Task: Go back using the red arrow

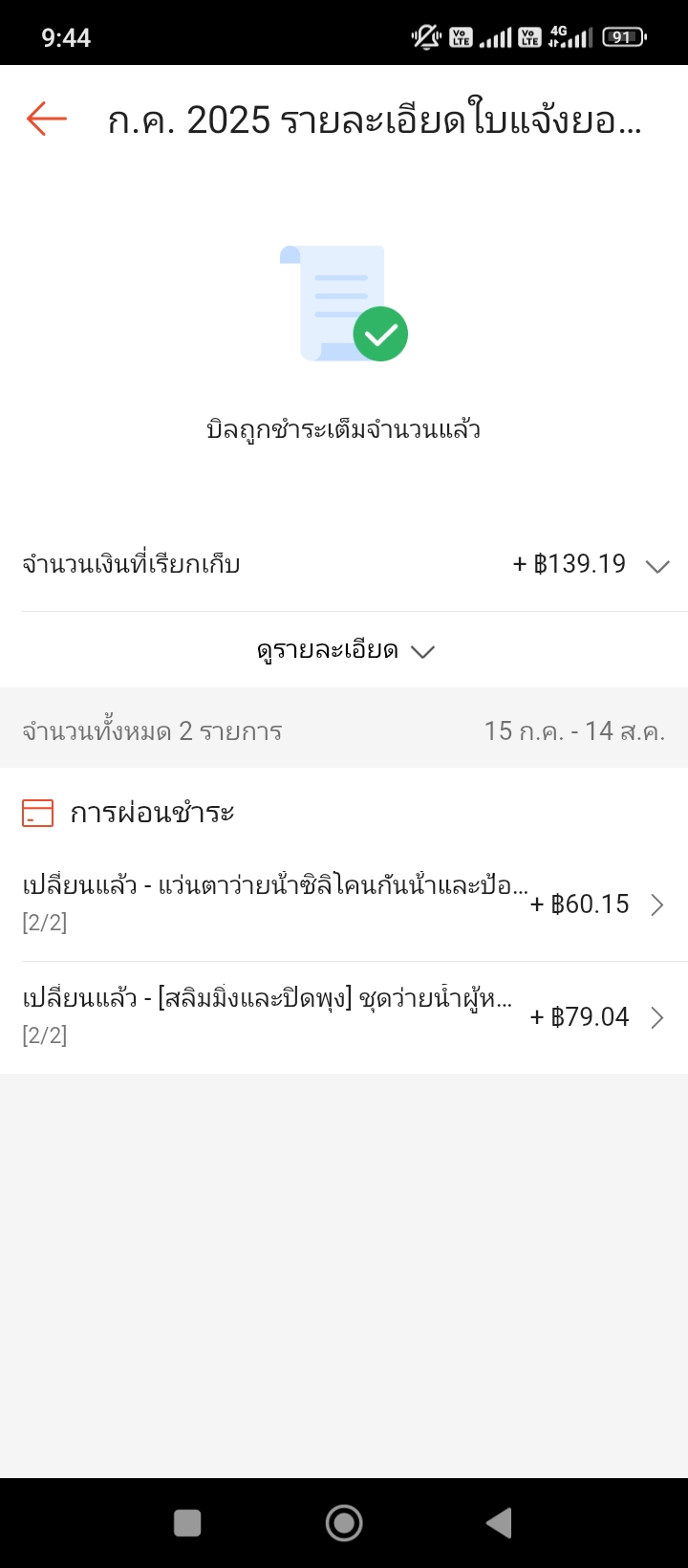Action: (46, 120)
